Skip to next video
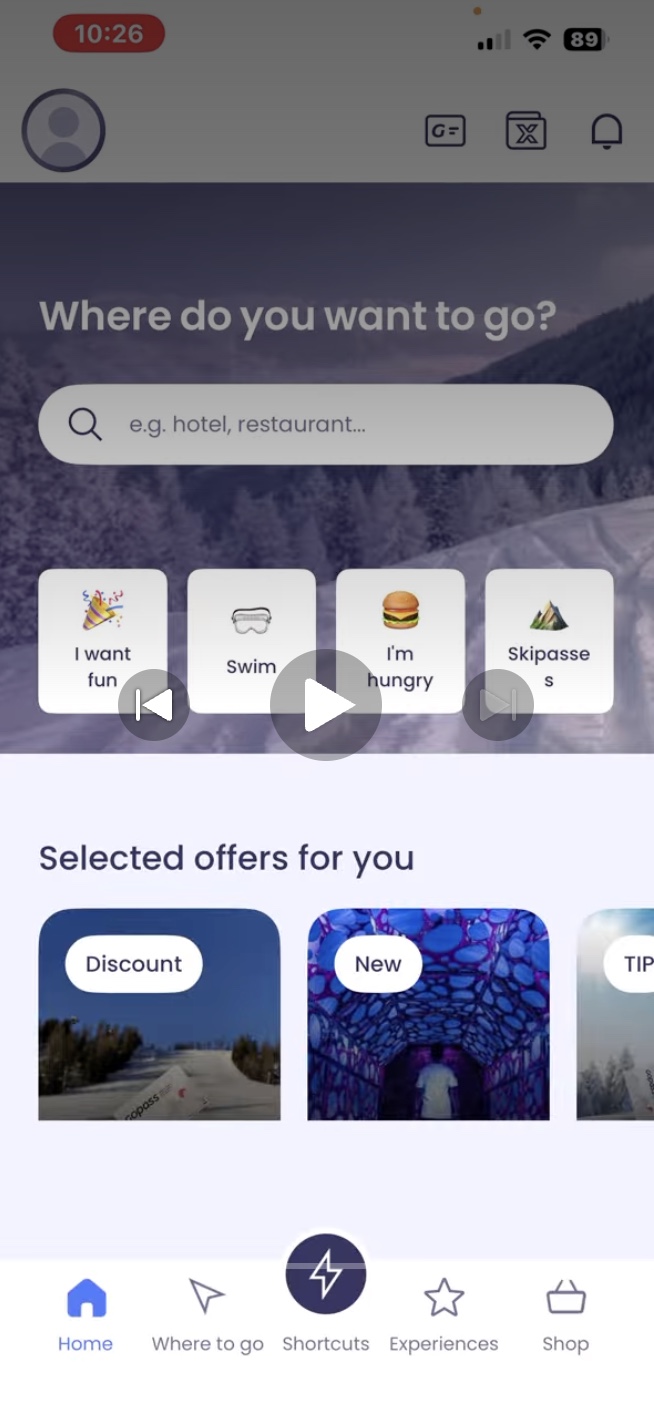654x1406 pixels. coord(498,705)
